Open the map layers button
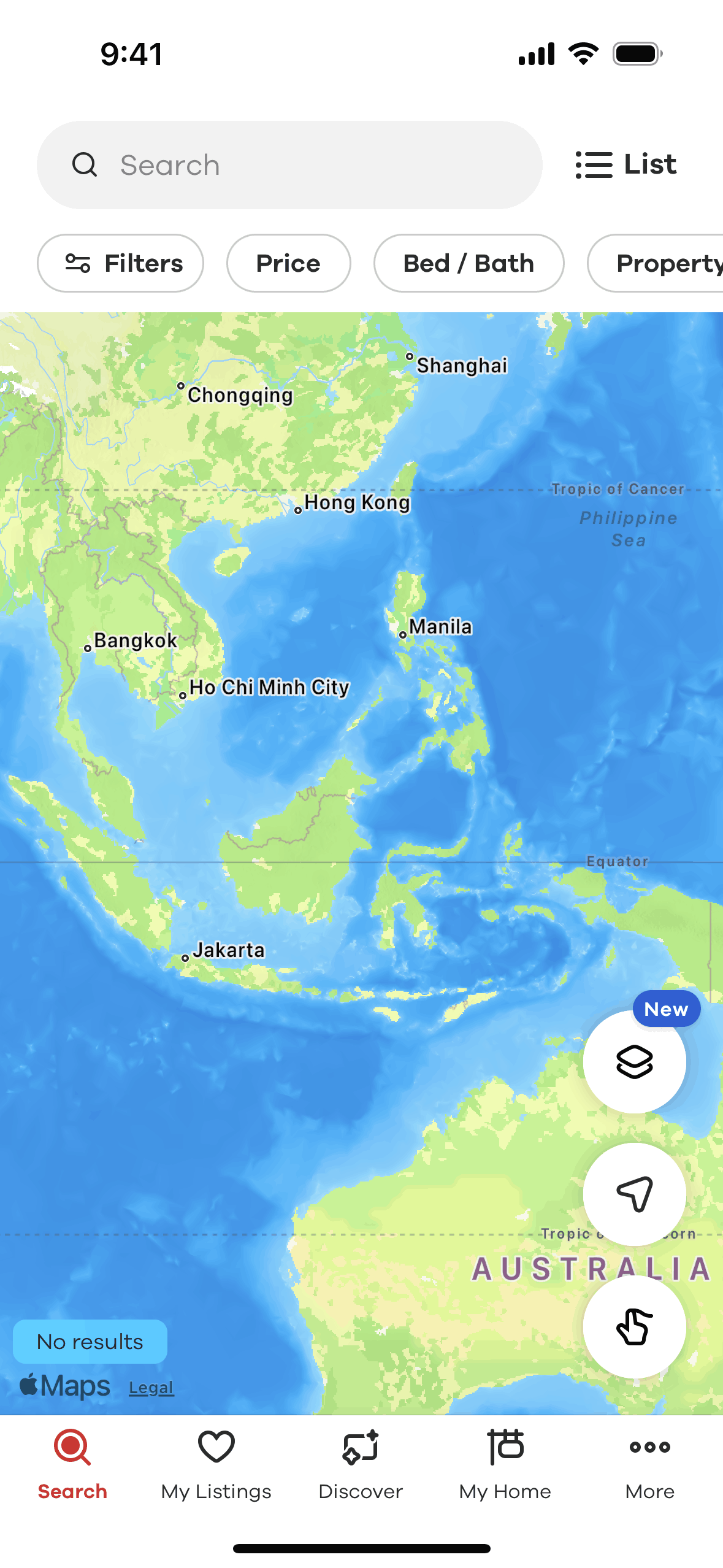 (635, 1062)
